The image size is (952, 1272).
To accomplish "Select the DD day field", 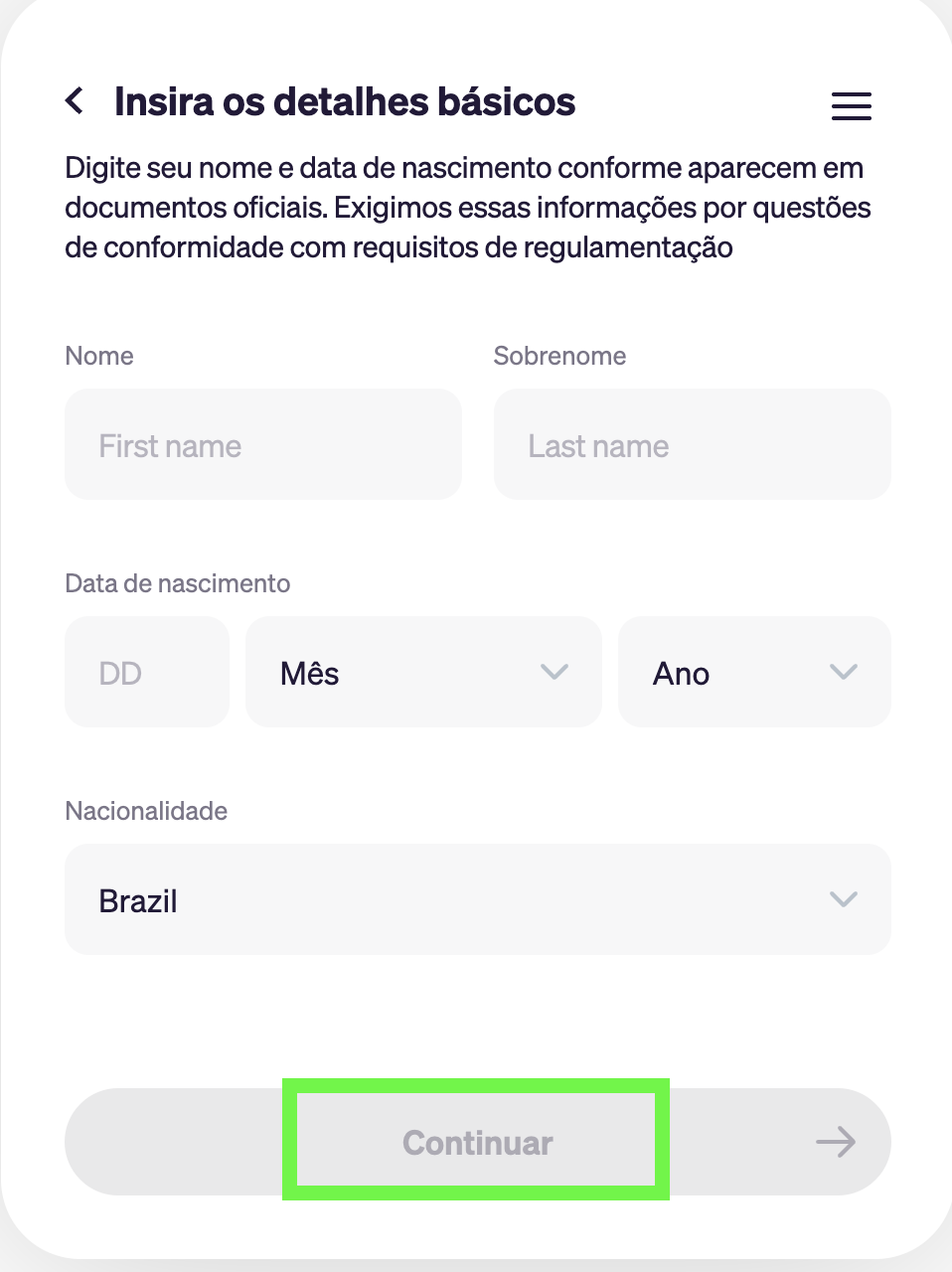I will tap(147, 672).
